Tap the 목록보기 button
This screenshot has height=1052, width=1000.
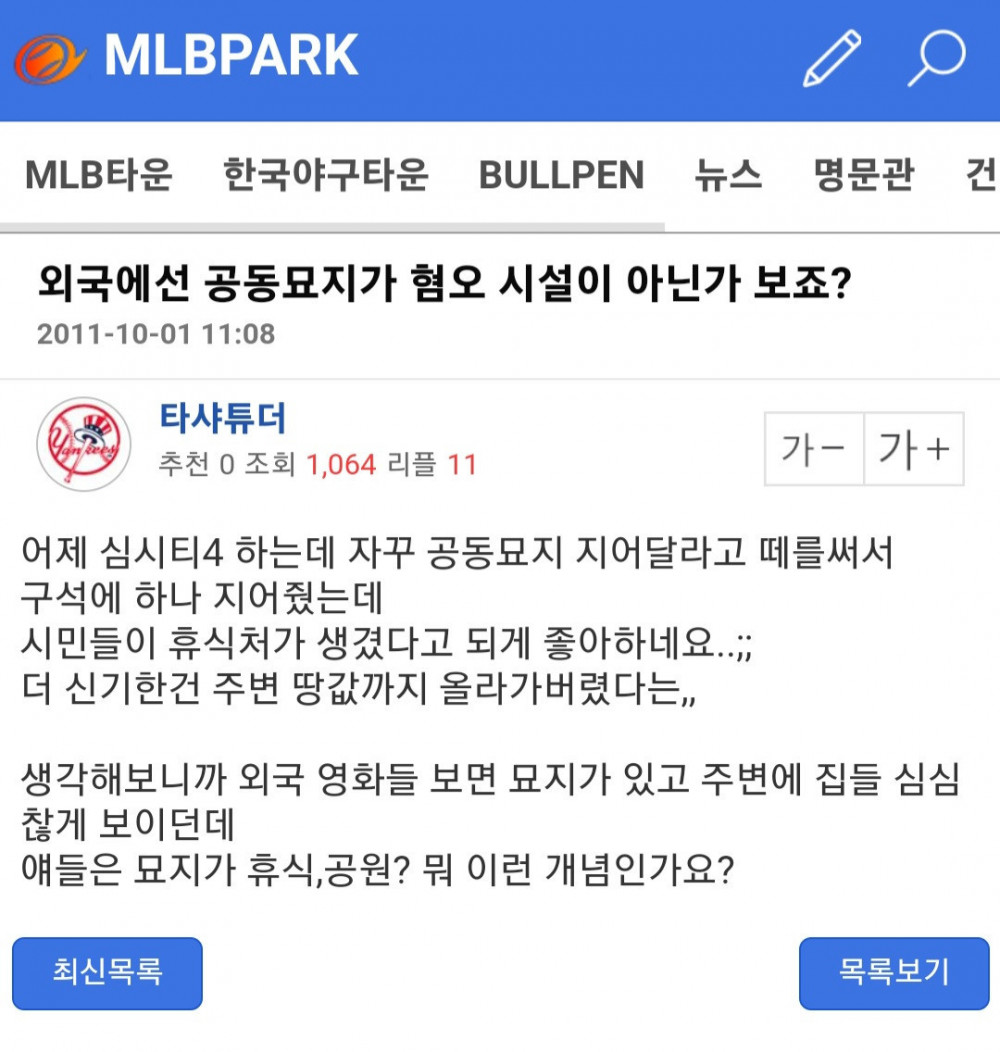click(893, 973)
